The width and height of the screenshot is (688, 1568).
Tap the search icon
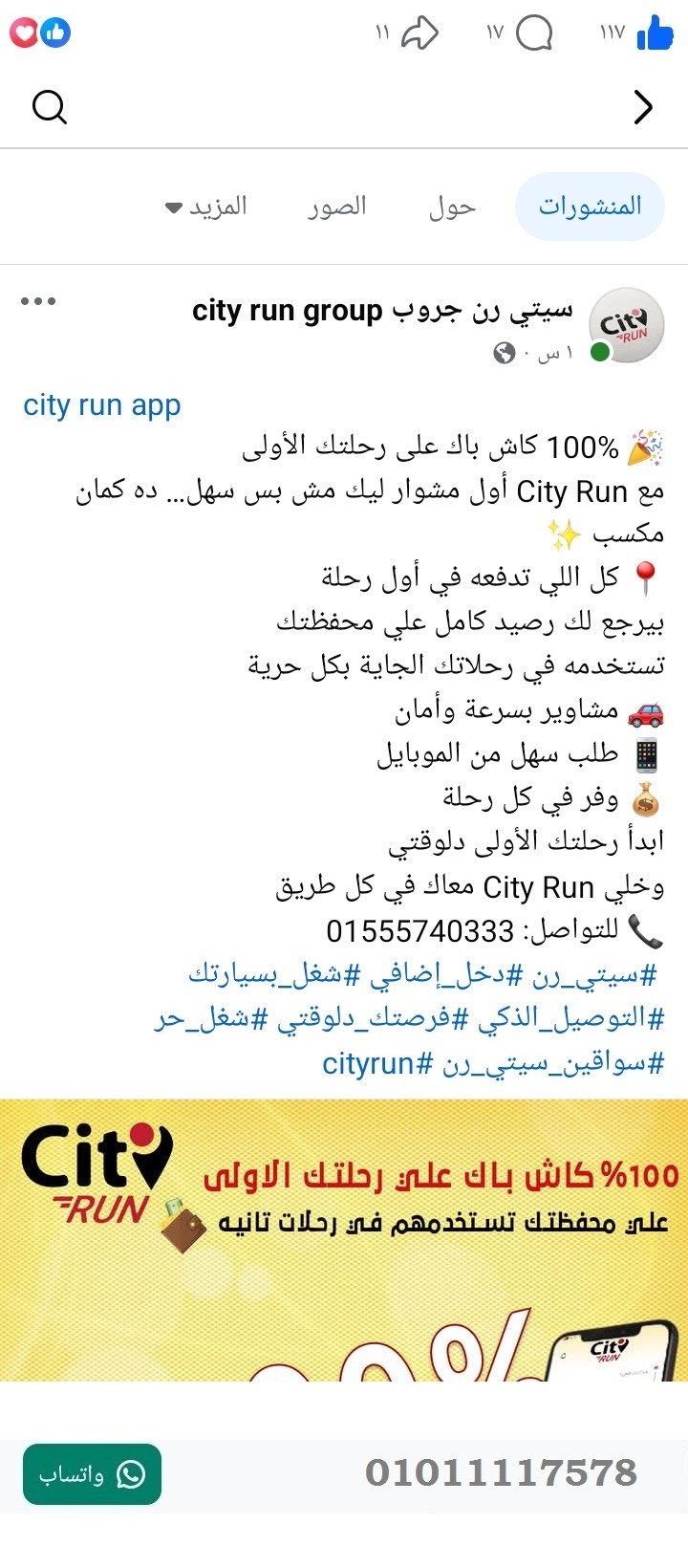[50, 108]
